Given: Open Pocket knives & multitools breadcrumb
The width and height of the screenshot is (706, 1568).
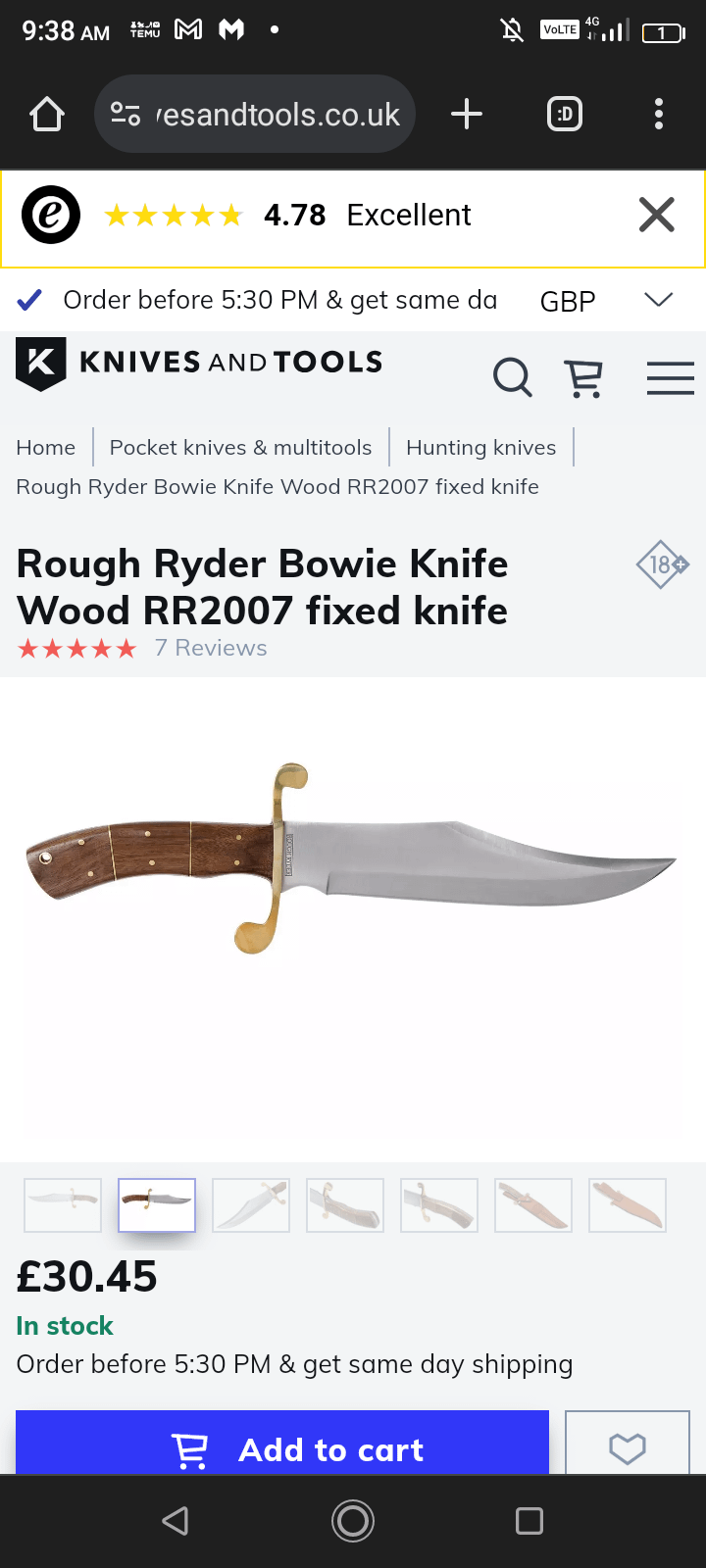Looking at the screenshot, I should [x=240, y=448].
